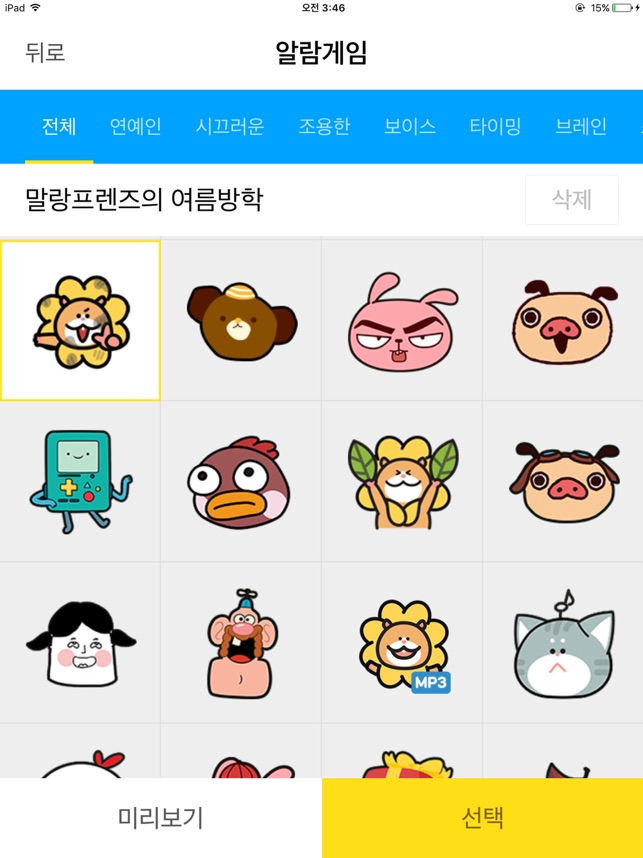Switch to the 연예인 tab

click(135, 127)
